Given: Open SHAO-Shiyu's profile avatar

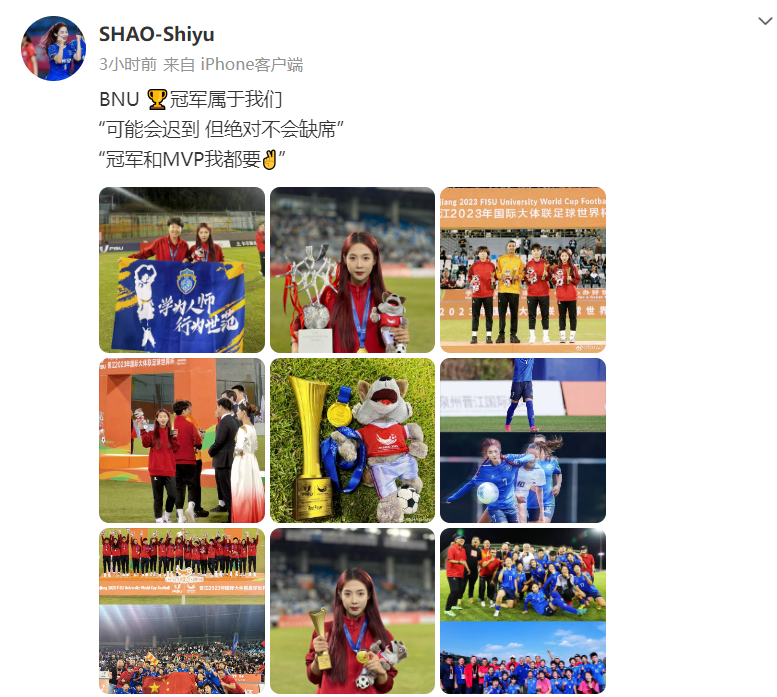Looking at the screenshot, I should point(53,48).
